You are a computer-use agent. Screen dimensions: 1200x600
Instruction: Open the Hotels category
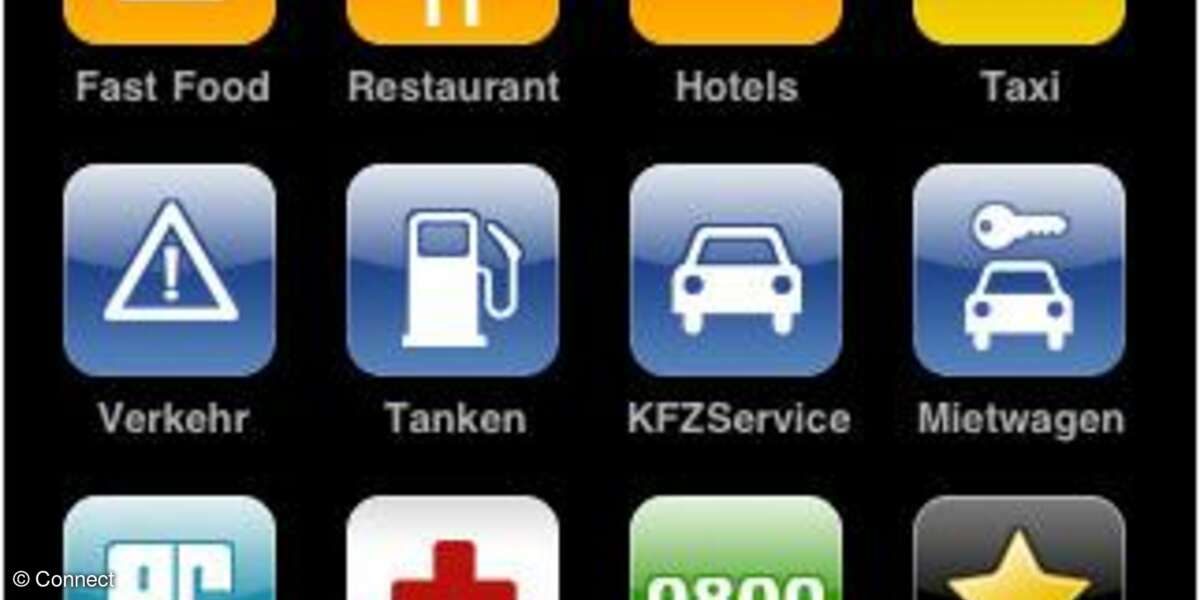(x=736, y=20)
